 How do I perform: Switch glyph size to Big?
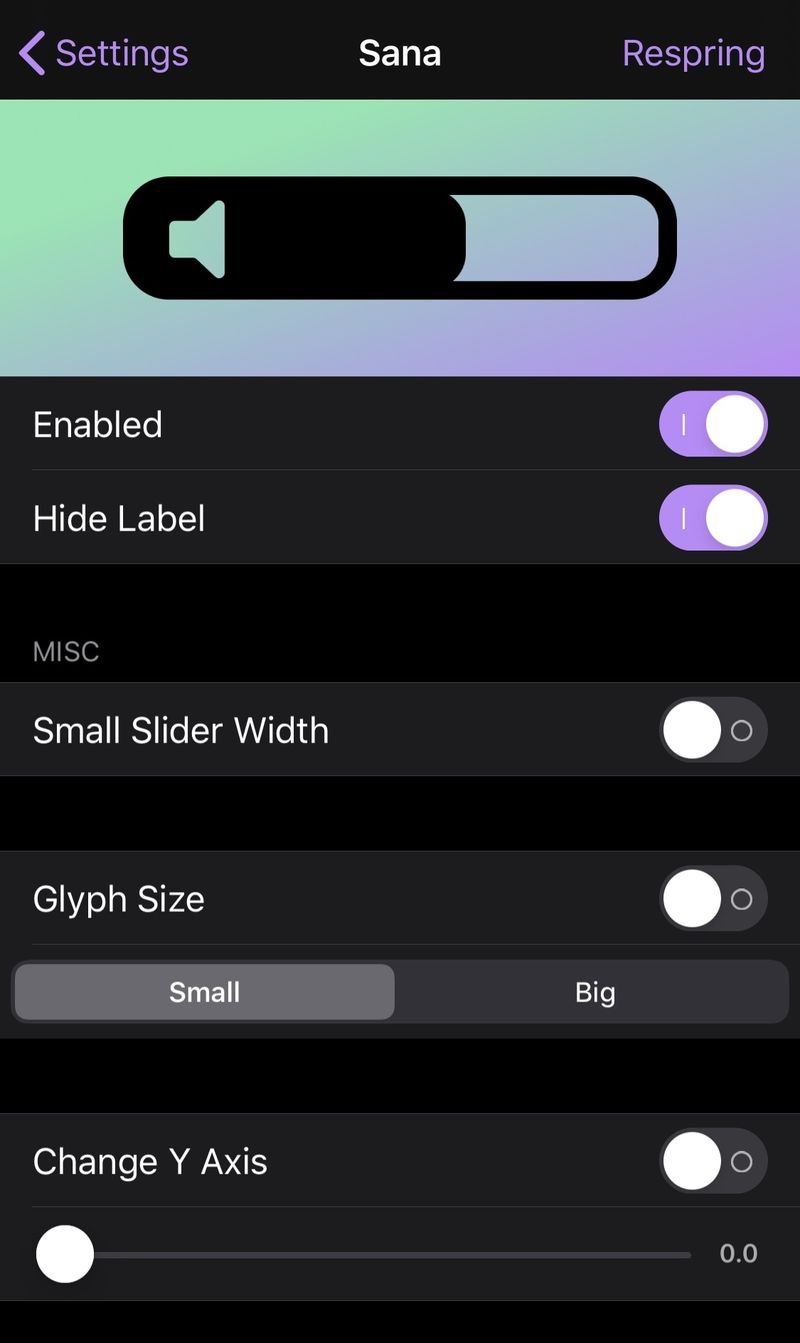[595, 992]
